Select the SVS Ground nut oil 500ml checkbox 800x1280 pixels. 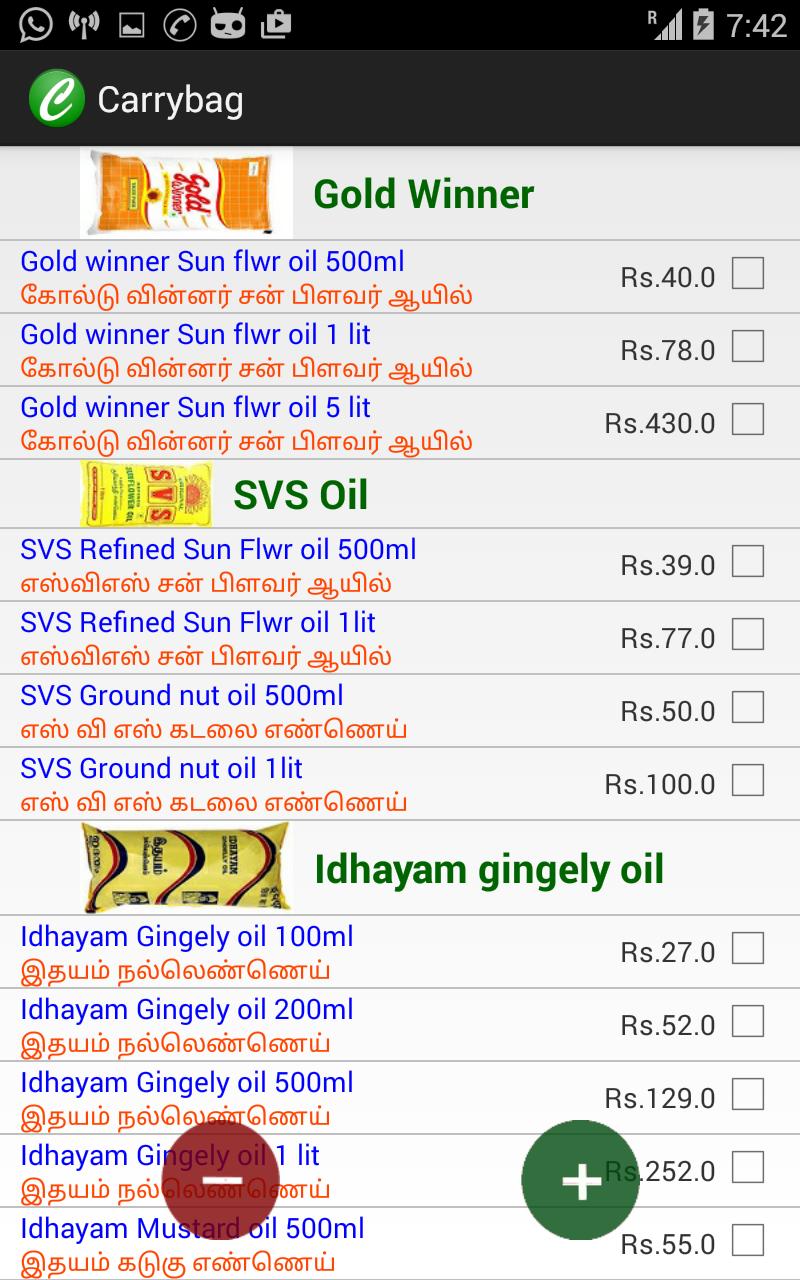point(748,707)
